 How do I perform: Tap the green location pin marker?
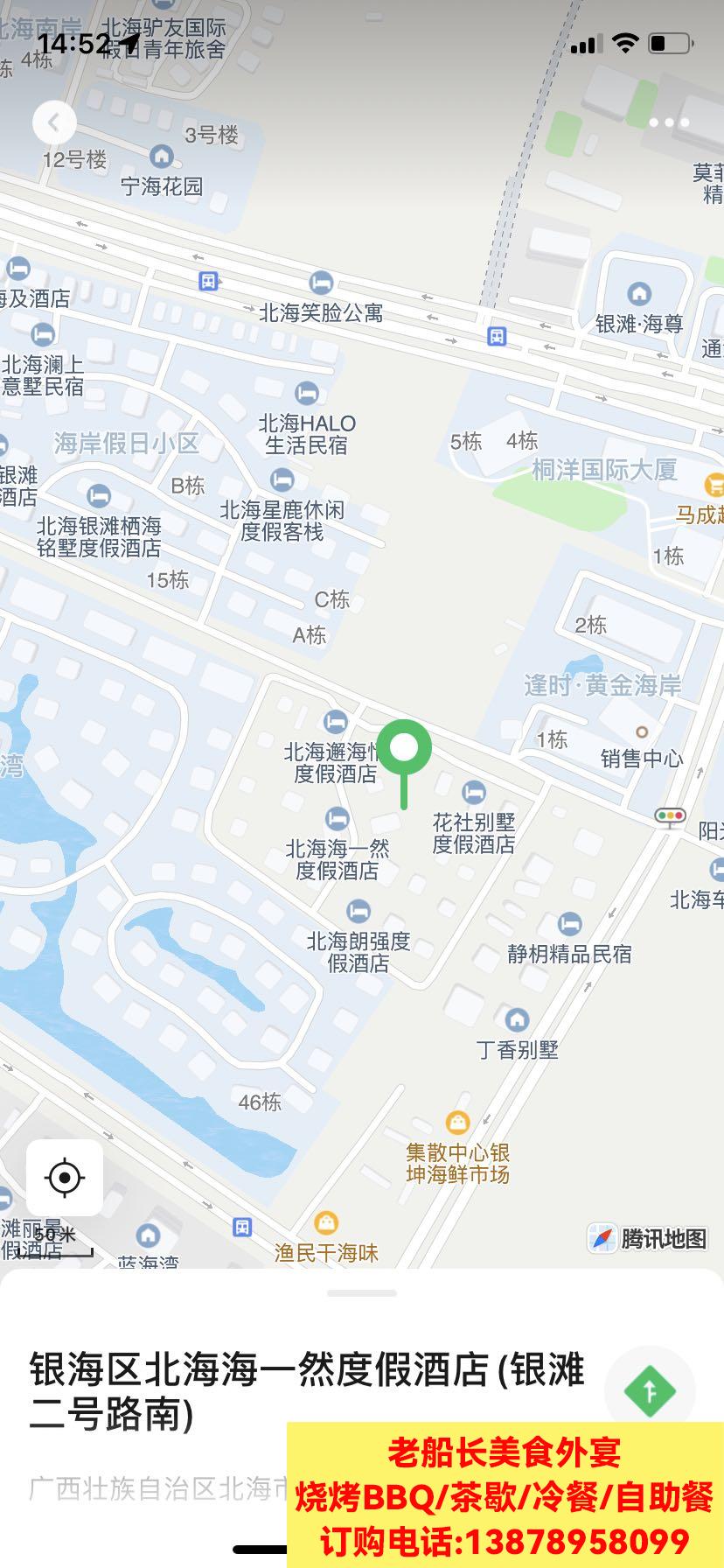coord(404,750)
